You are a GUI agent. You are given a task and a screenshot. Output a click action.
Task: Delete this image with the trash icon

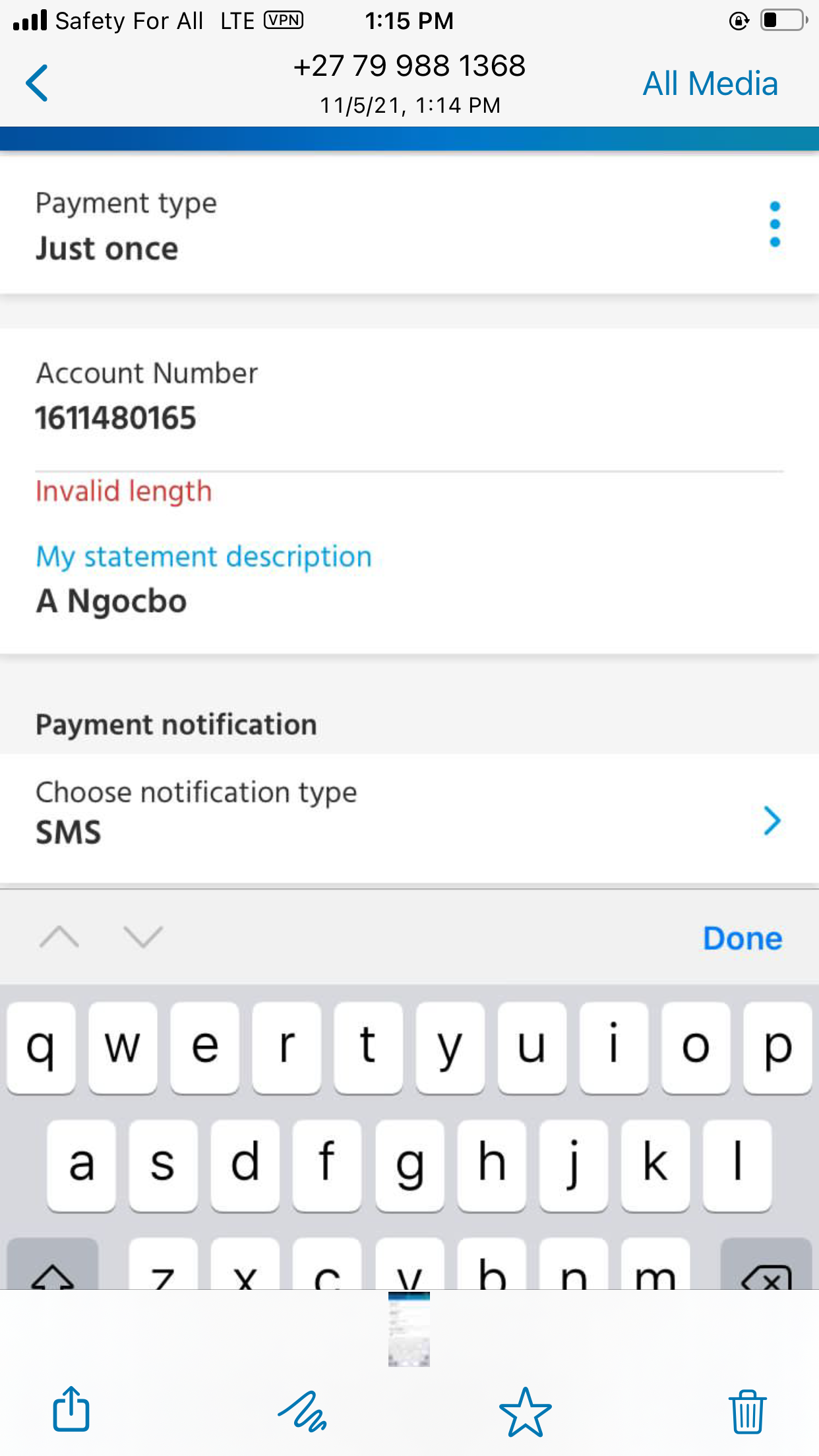coord(747,1411)
